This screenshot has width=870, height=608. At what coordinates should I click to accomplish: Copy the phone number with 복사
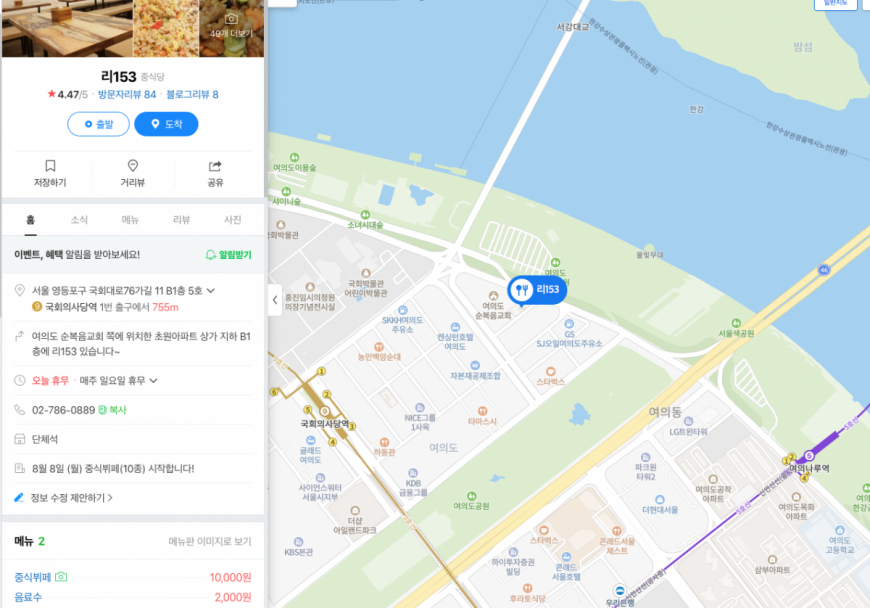pos(112,410)
